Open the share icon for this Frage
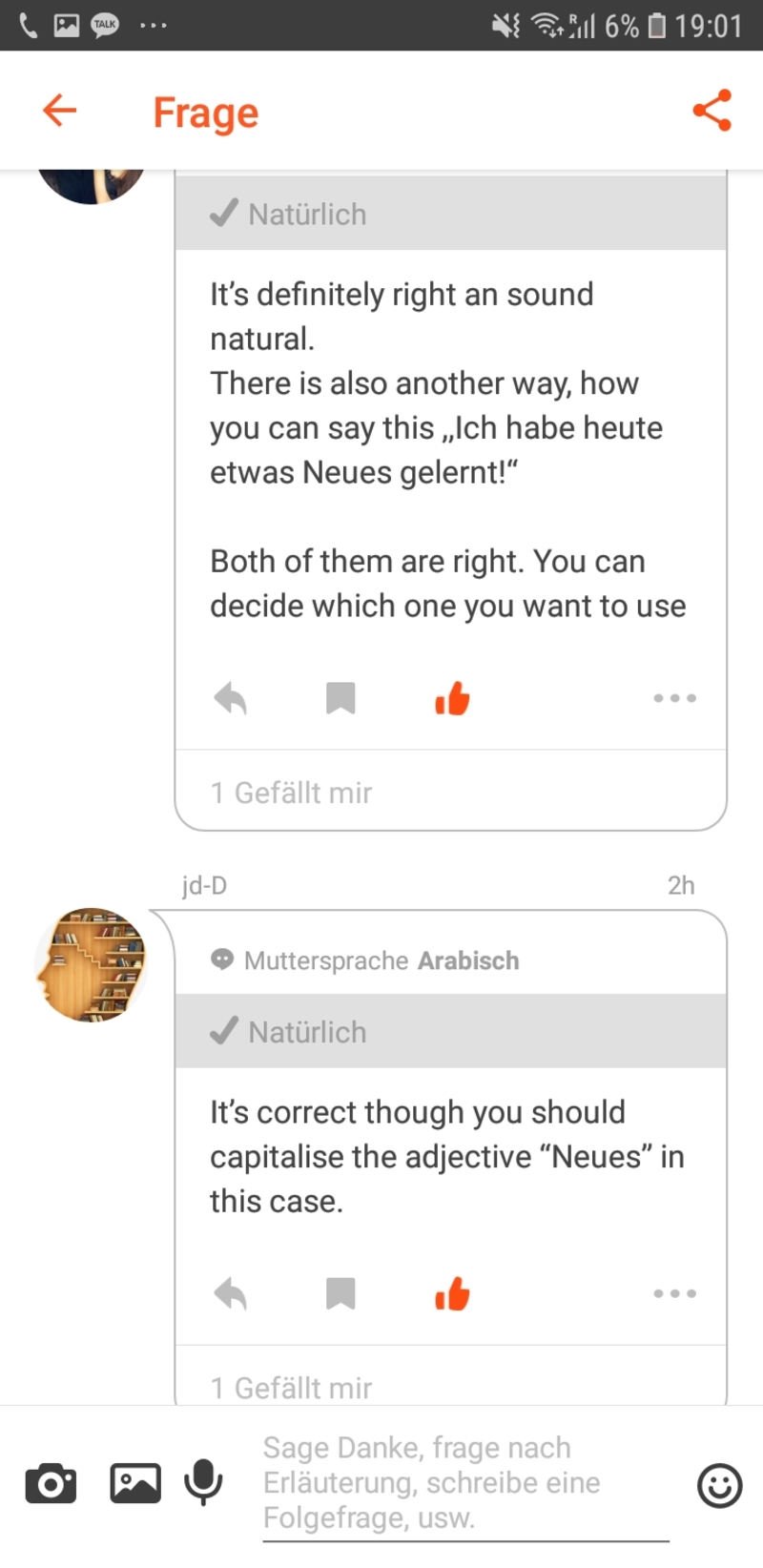763x1568 pixels. 712,110
